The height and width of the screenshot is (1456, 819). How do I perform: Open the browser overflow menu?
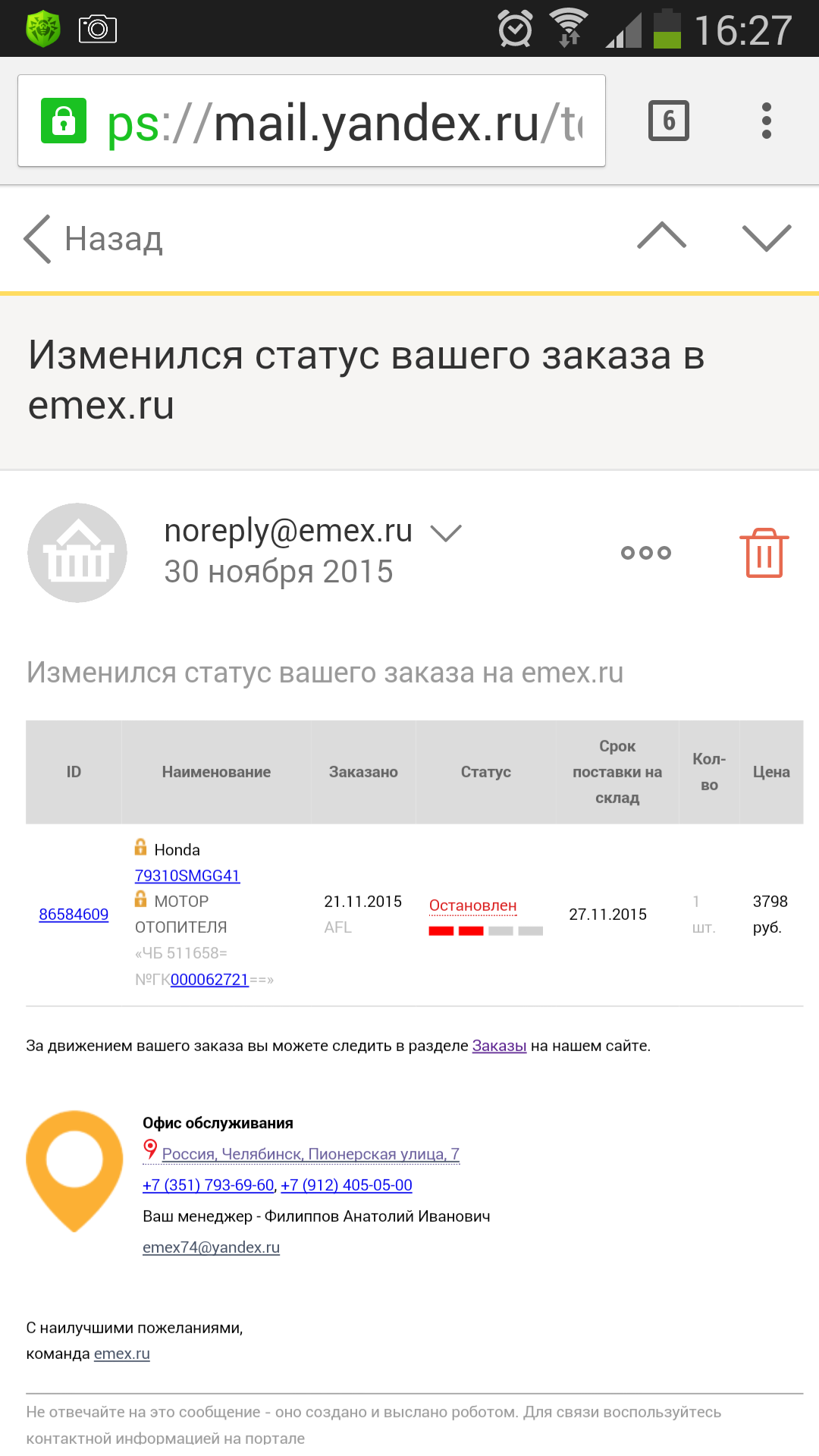point(767,121)
